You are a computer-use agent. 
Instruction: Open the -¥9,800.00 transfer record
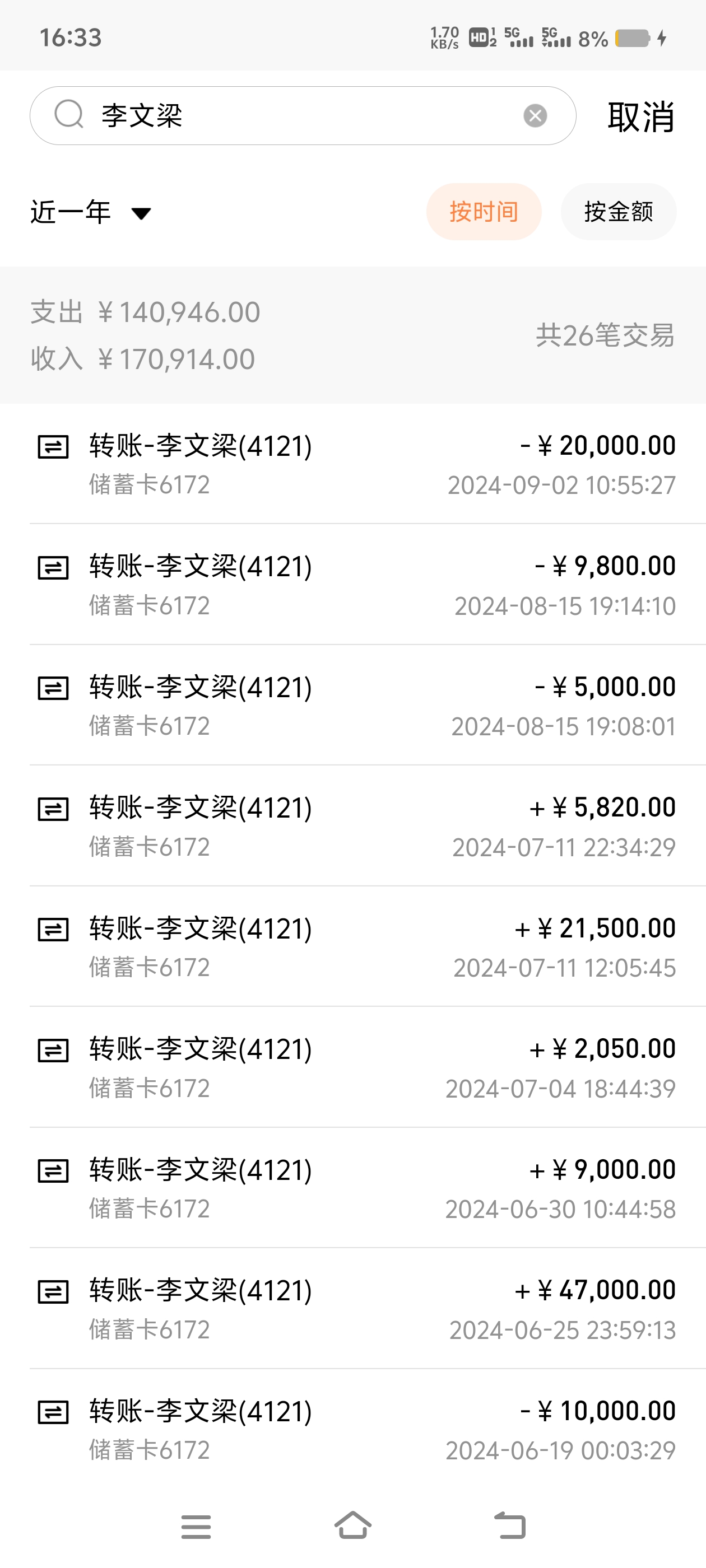point(354,584)
